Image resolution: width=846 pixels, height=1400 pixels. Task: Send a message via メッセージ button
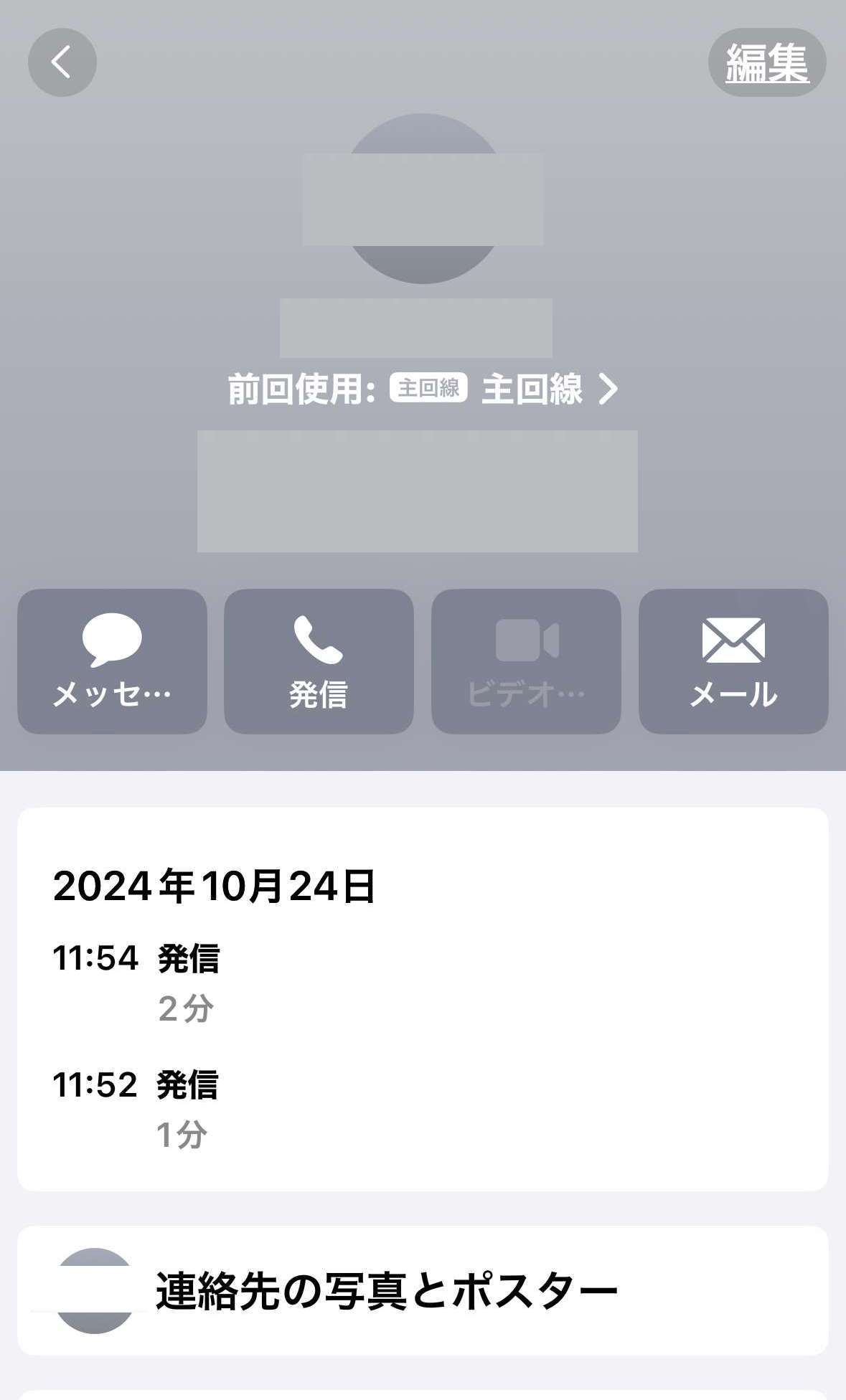[112, 661]
